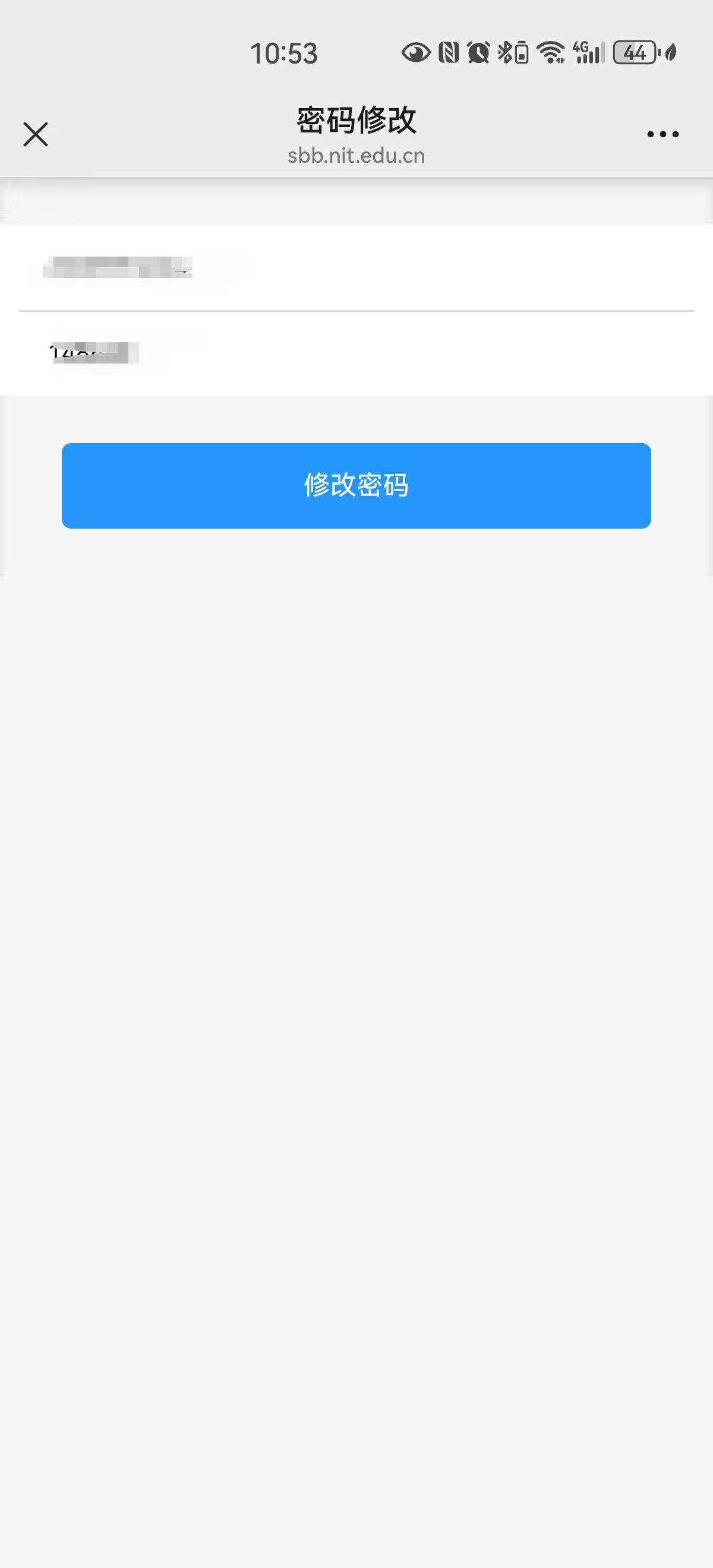Tap the 修改密码 button

pyautogui.click(x=356, y=485)
